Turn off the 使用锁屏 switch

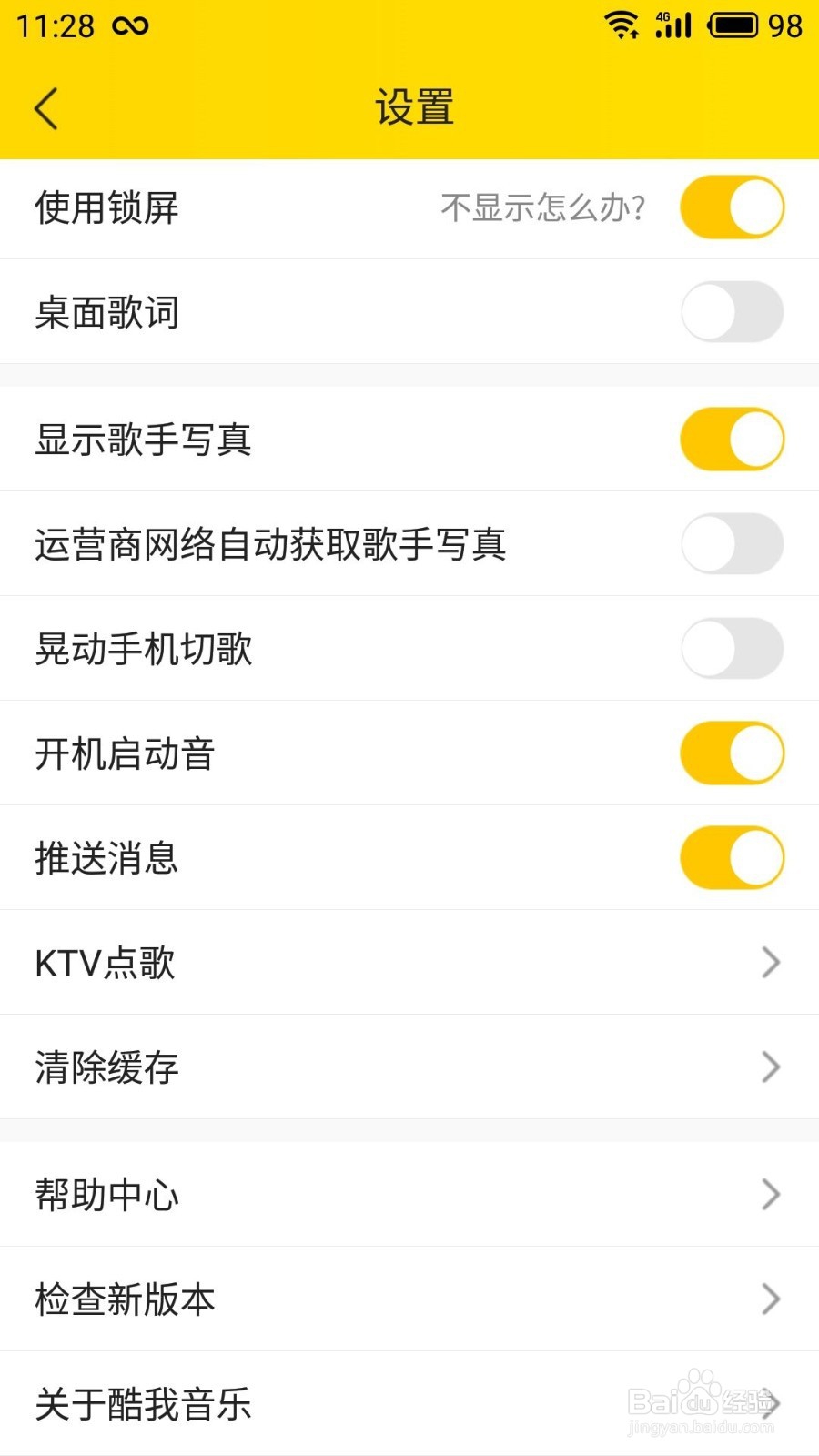[732, 207]
